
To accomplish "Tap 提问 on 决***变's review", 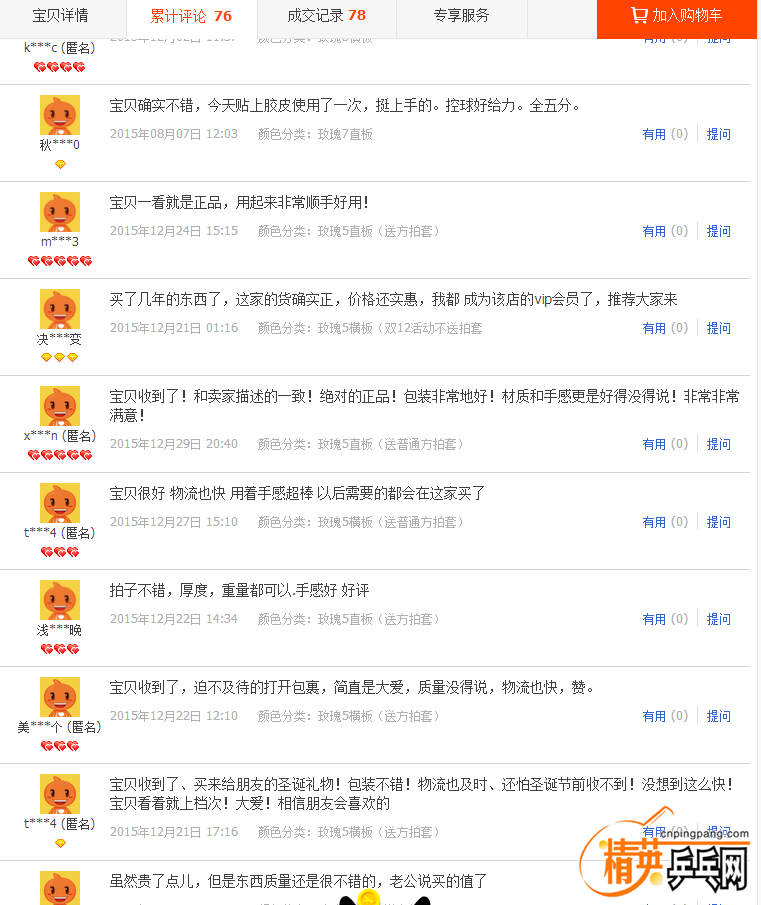I will pos(718,328).
